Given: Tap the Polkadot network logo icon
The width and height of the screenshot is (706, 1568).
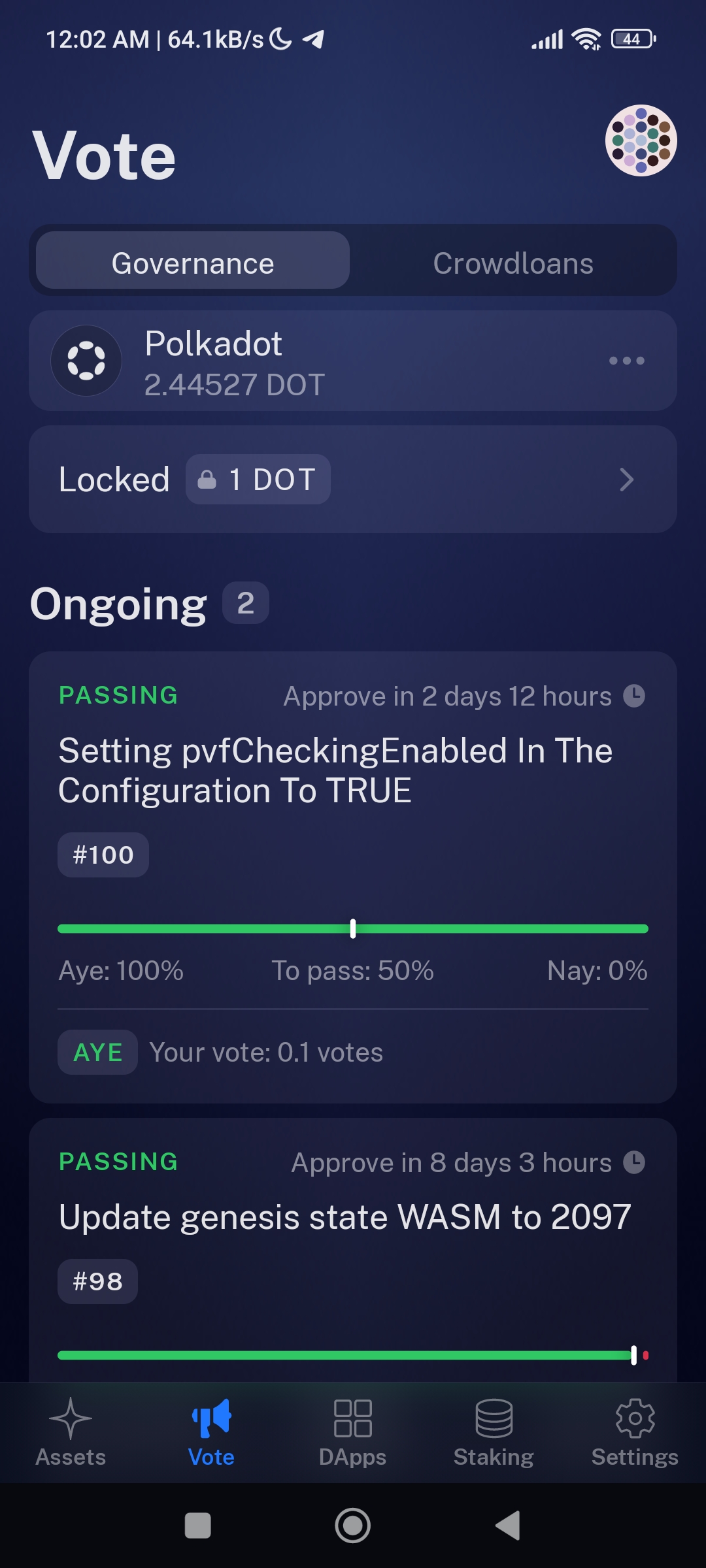Looking at the screenshot, I should coord(86,361).
